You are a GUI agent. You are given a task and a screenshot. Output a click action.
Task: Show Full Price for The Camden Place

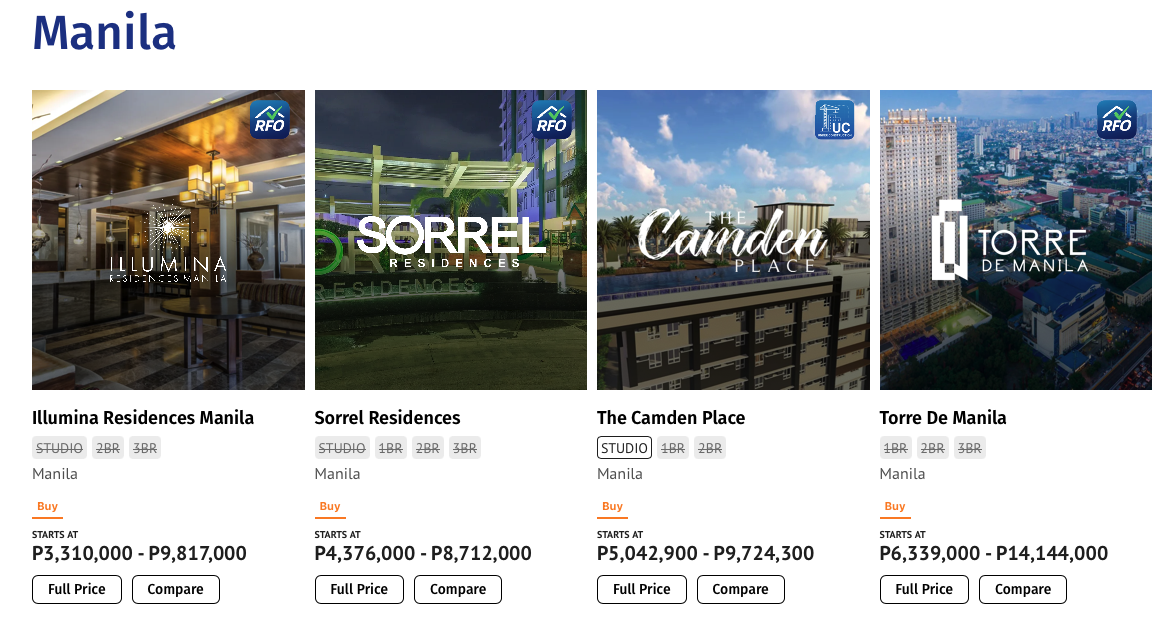pyautogui.click(x=641, y=589)
